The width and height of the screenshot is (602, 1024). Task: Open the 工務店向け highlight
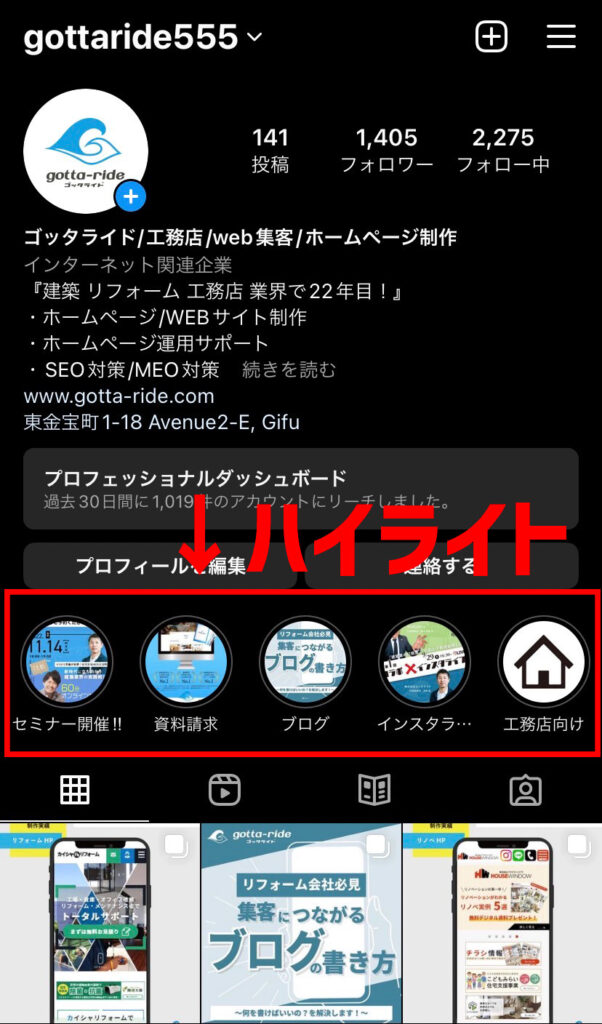(x=543, y=662)
